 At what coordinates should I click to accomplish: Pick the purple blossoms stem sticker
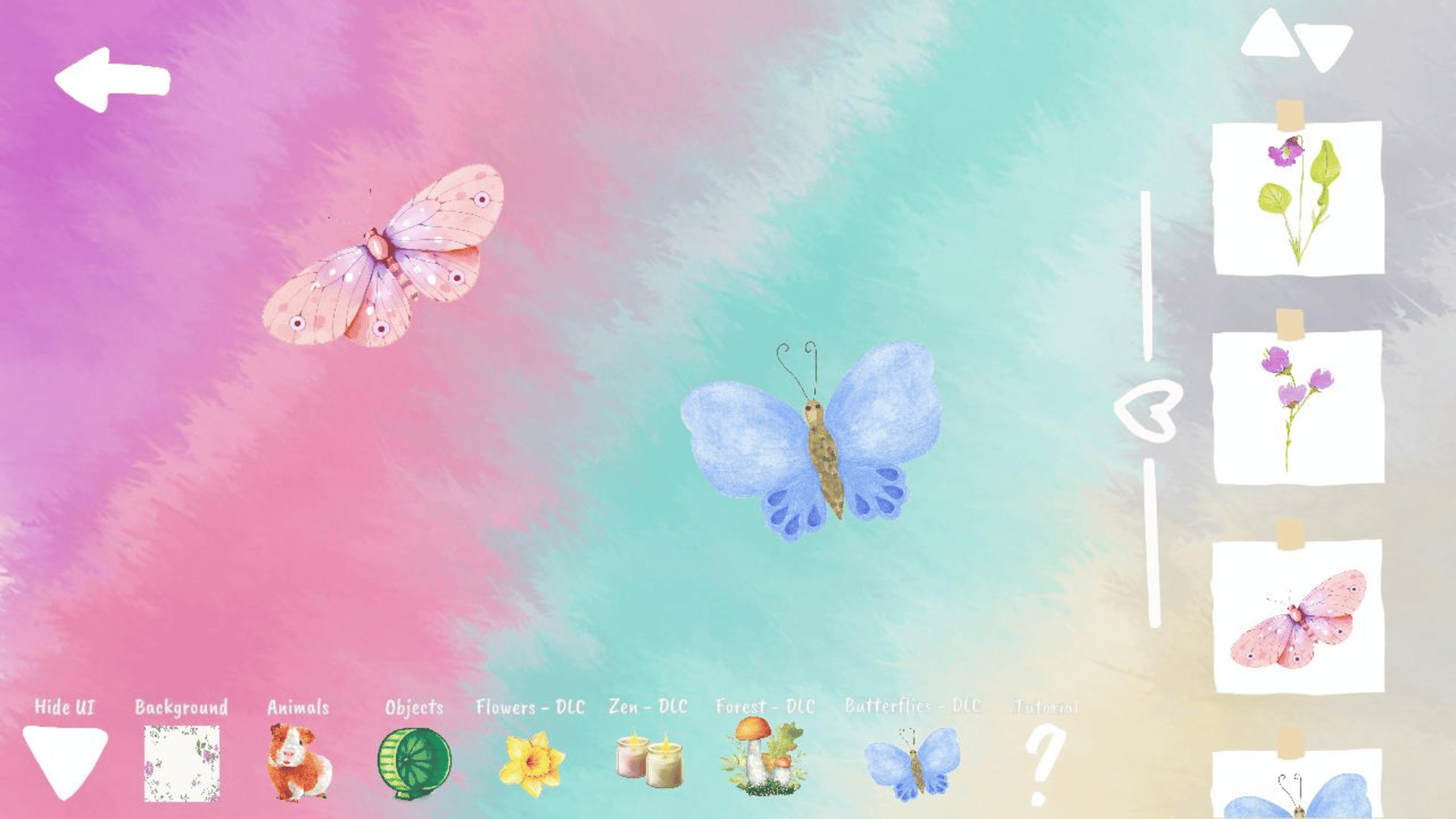1298,408
